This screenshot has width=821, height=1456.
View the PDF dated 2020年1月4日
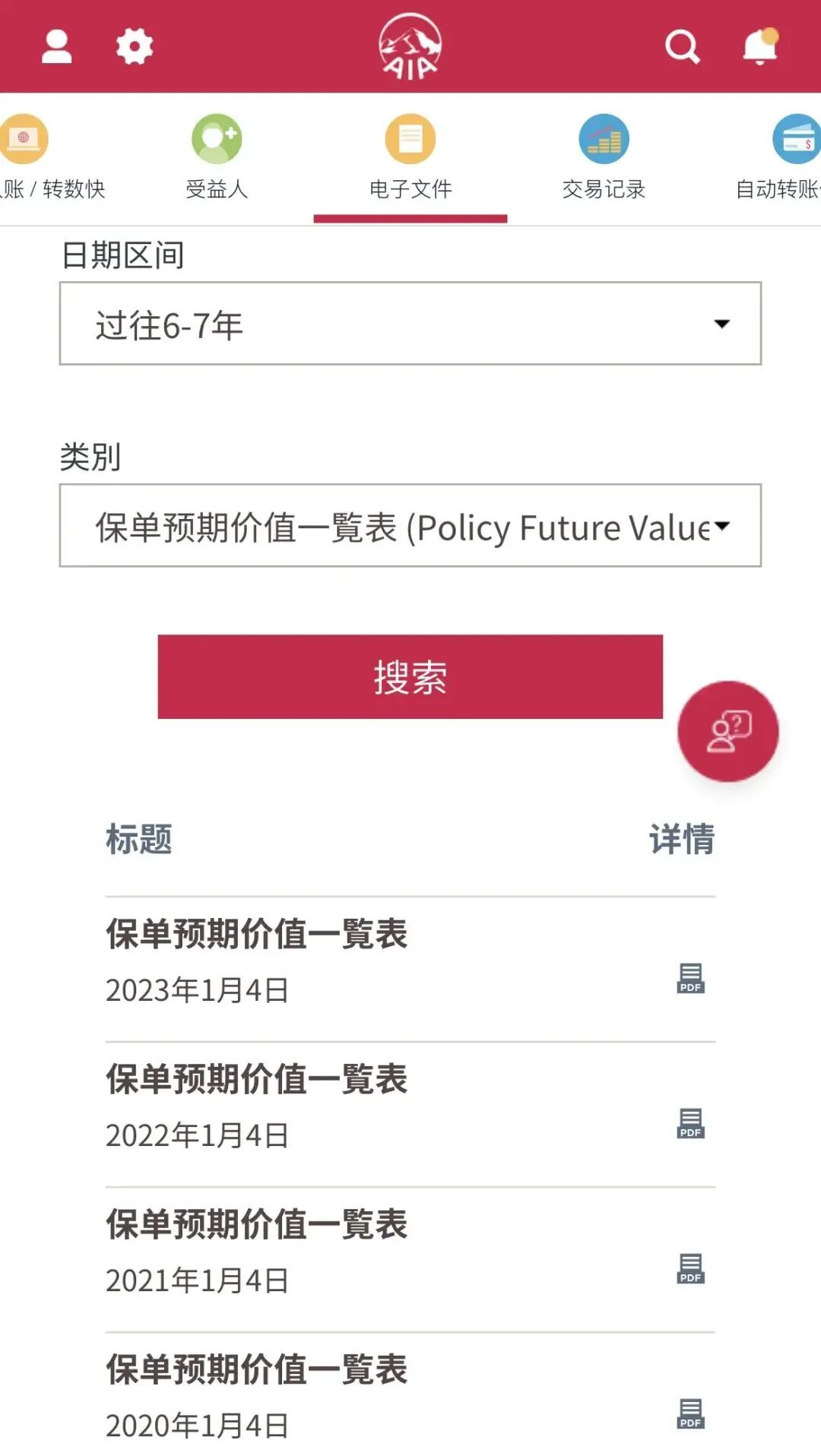690,1413
